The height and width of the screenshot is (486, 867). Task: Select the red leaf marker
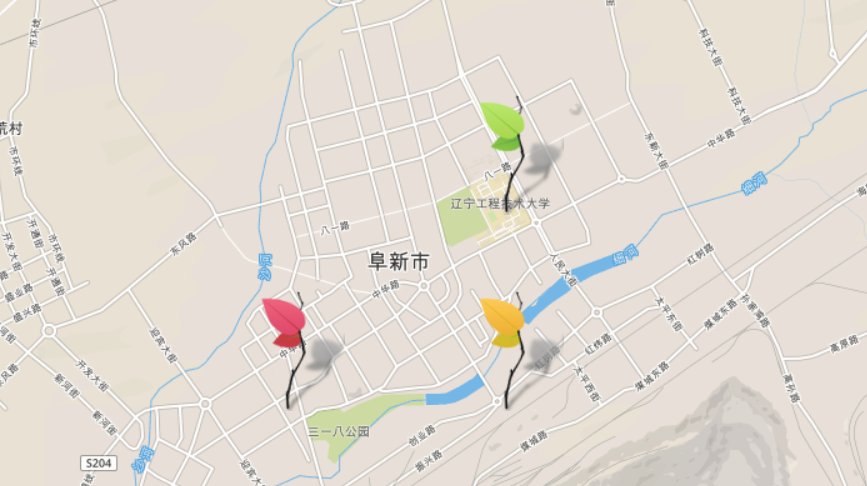pyautogui.click(x=284, y=321)
